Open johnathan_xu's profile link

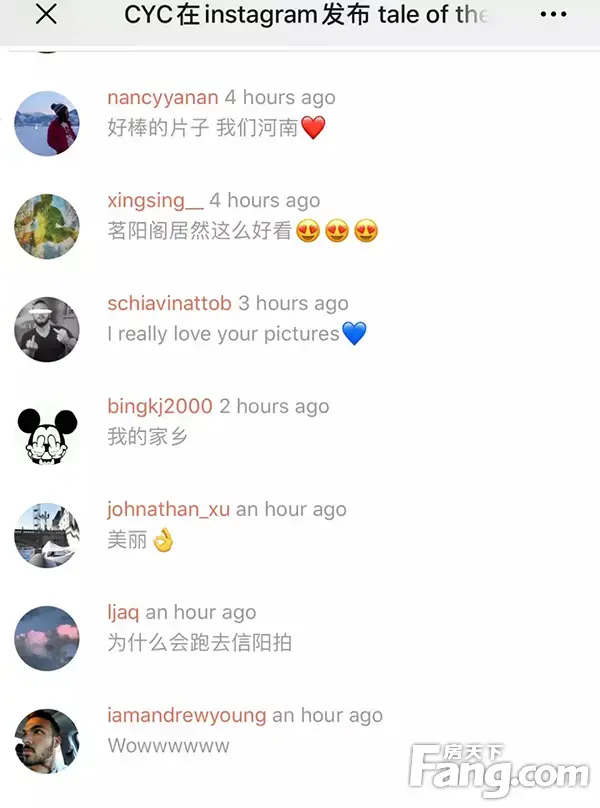(168, 510)
